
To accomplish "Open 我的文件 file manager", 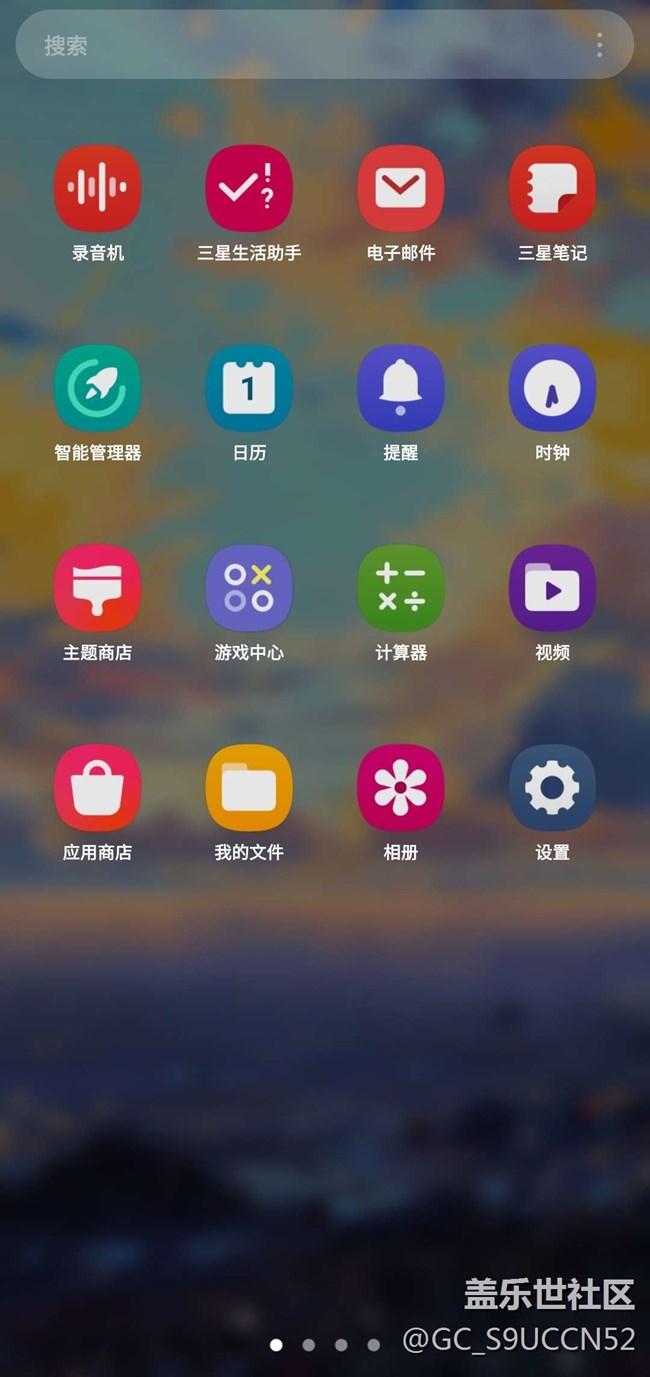I will click(x=249, y=789).
